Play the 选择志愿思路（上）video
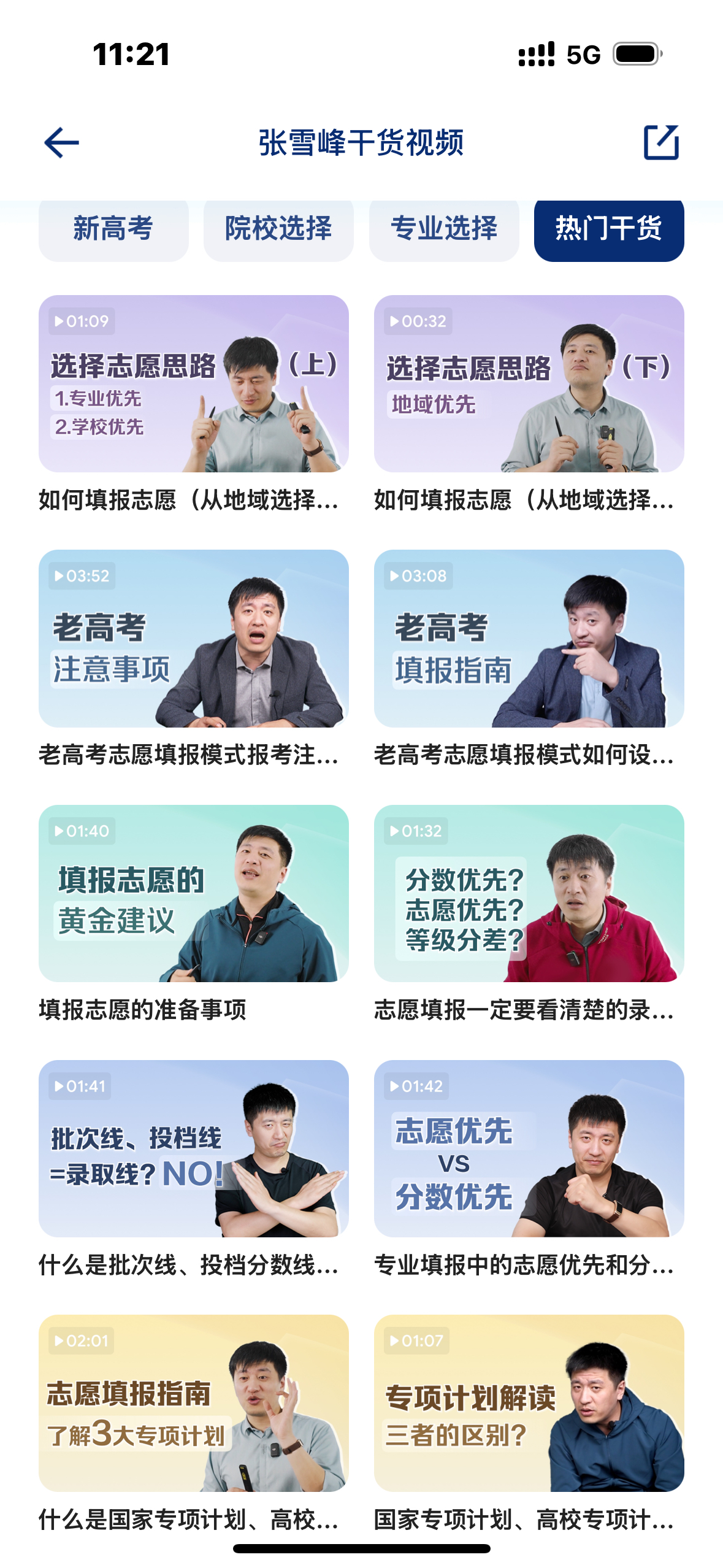This screenshot has width=723, height=1568. tap(193, 384)
